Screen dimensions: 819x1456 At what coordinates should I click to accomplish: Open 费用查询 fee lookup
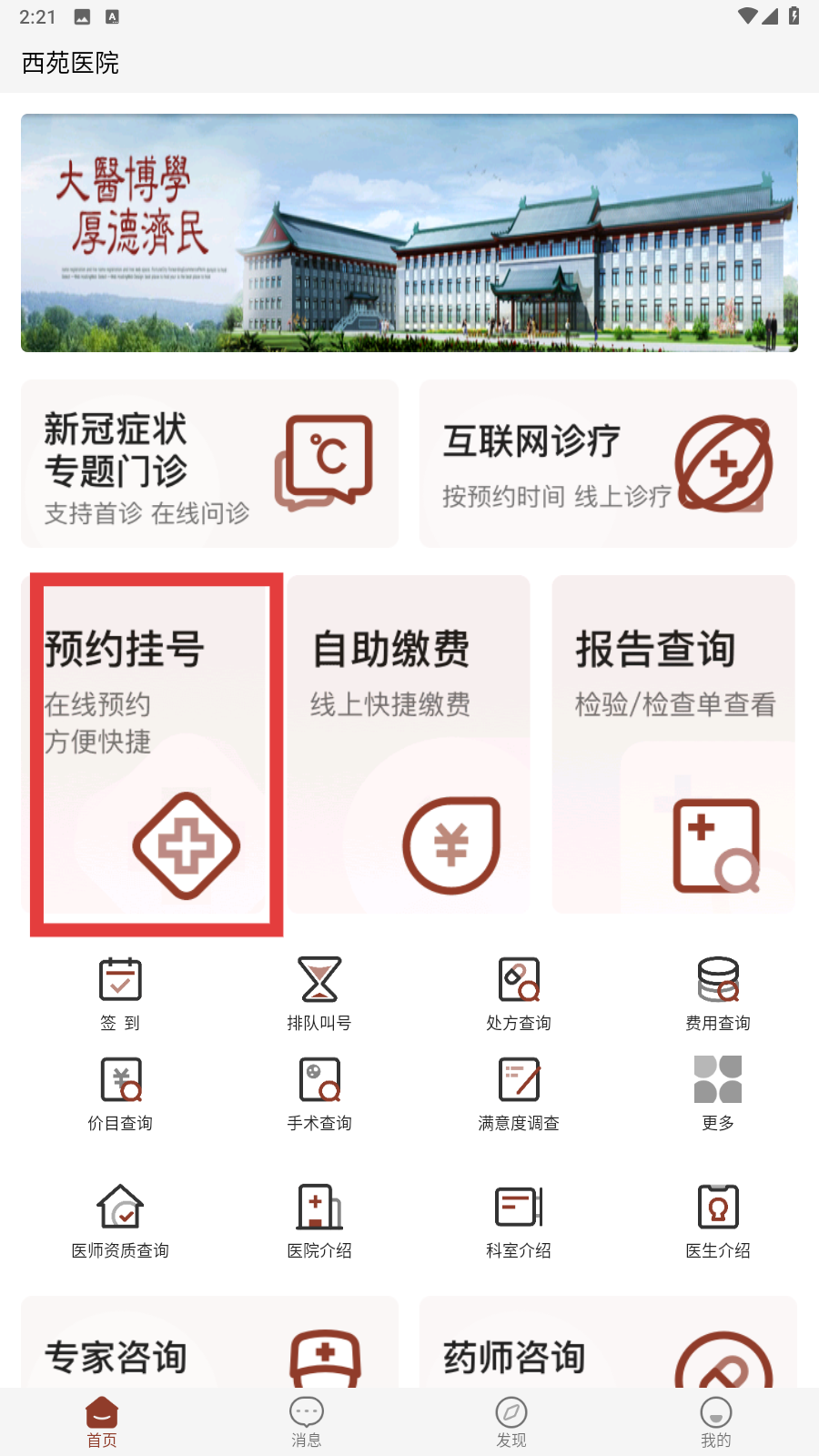click(718, 992)
